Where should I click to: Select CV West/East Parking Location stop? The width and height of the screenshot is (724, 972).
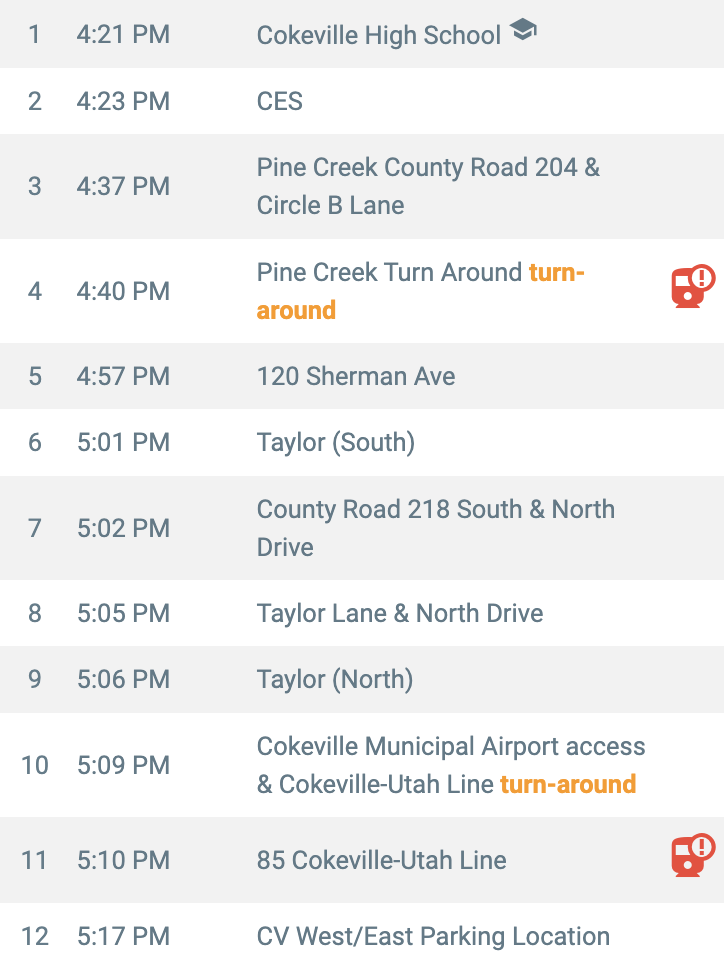coord(362,937)
